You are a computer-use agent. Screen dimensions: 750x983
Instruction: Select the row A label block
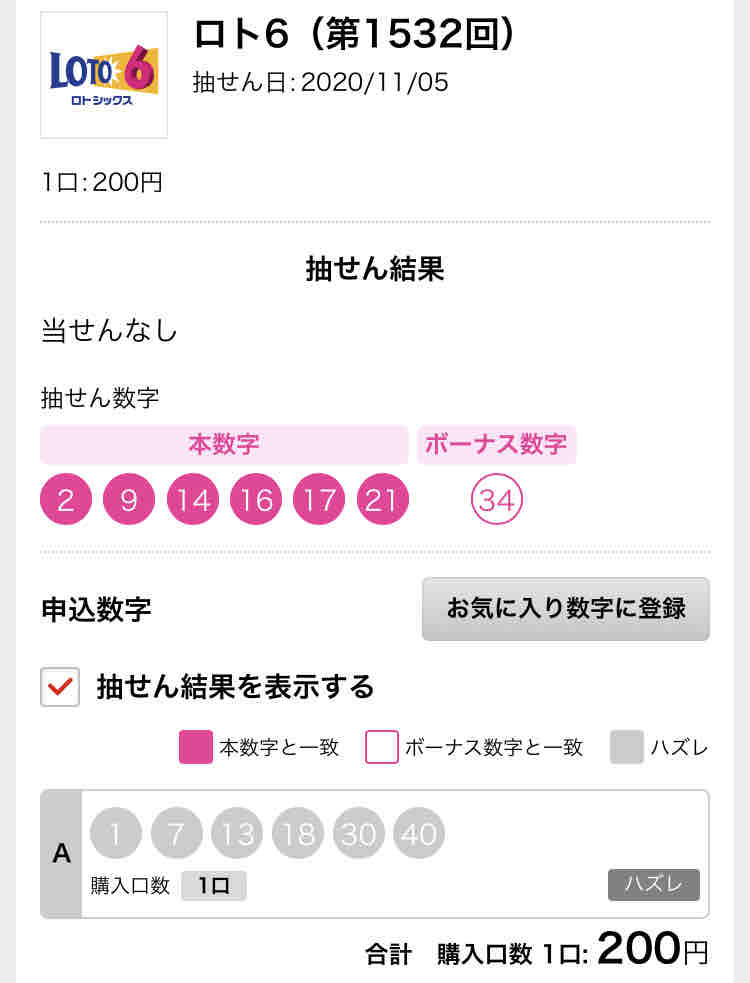(x=63, y=853)
